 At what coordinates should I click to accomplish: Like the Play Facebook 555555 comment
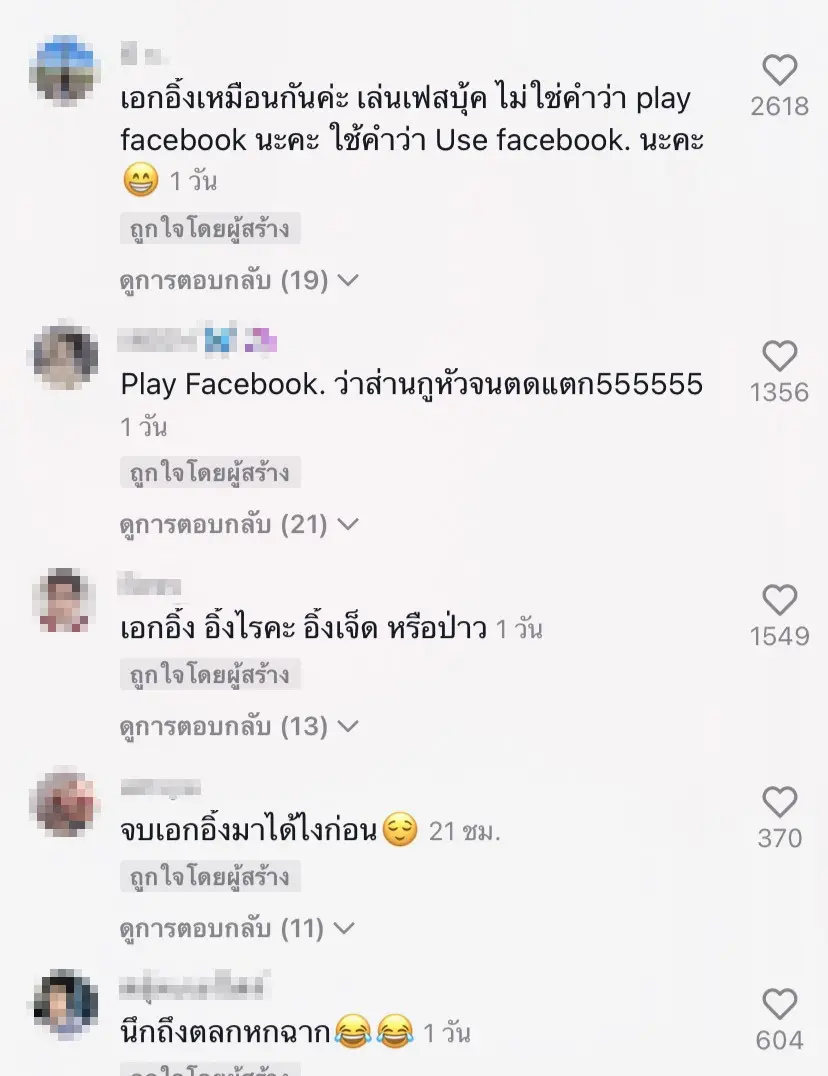(779, 356)
